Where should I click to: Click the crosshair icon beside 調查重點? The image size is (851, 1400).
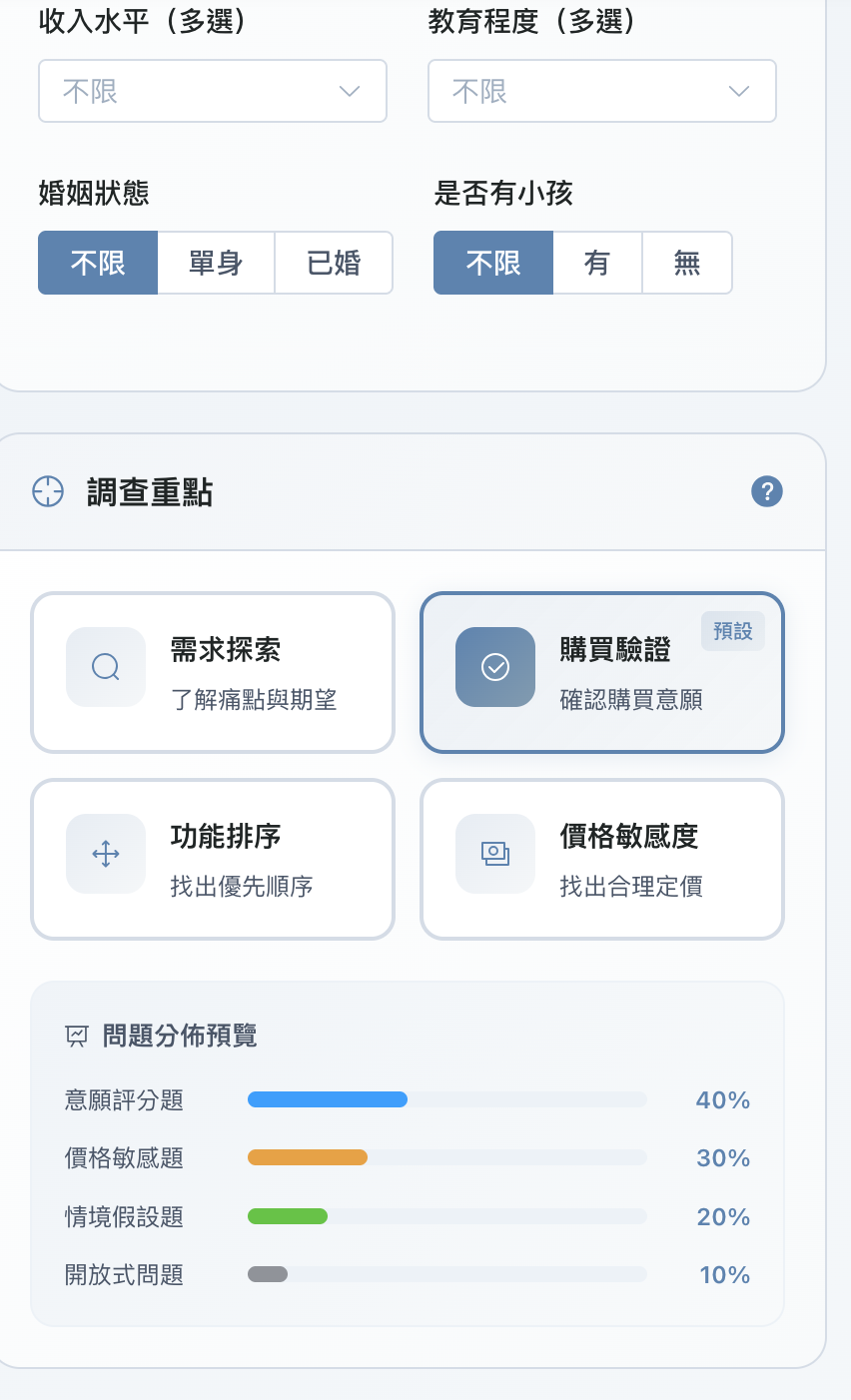point(47,491)
